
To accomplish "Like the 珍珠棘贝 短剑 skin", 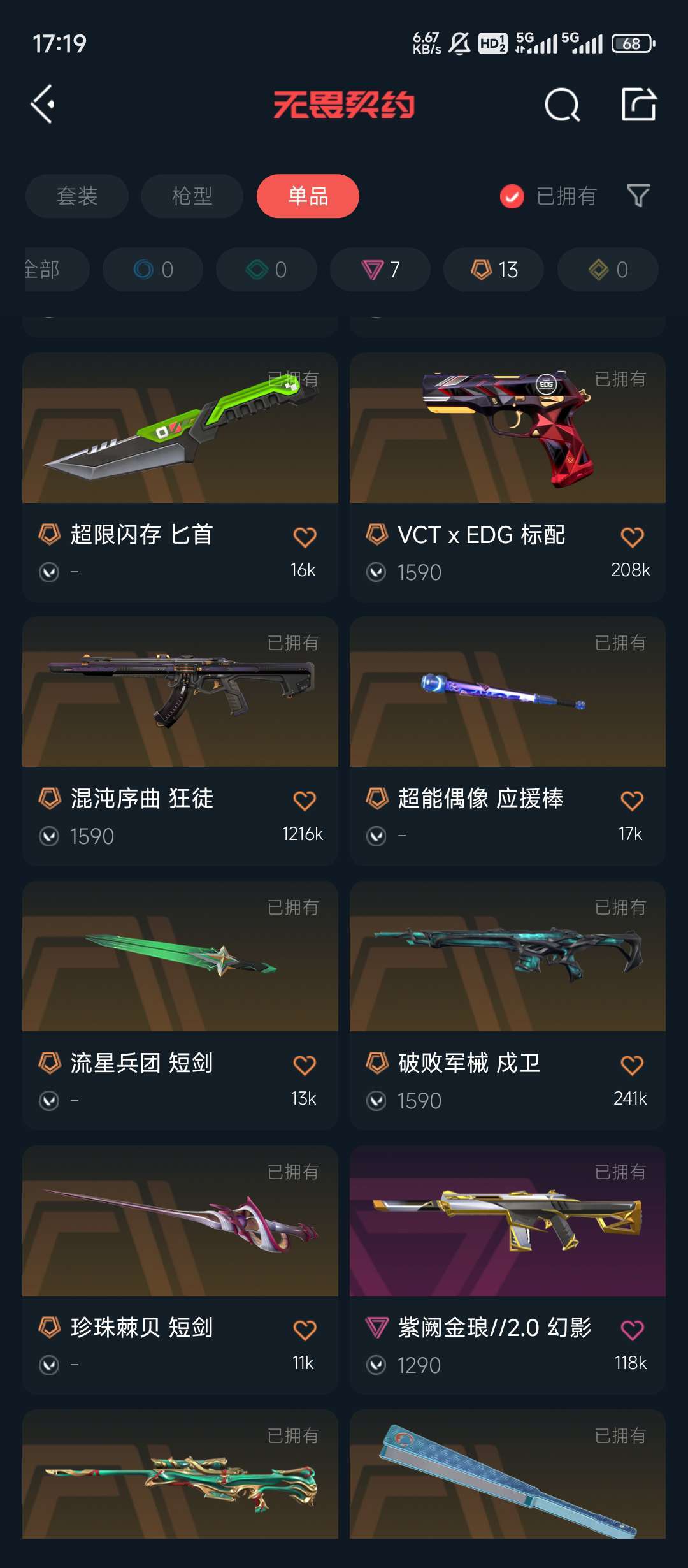I will tap(305, 1330).
